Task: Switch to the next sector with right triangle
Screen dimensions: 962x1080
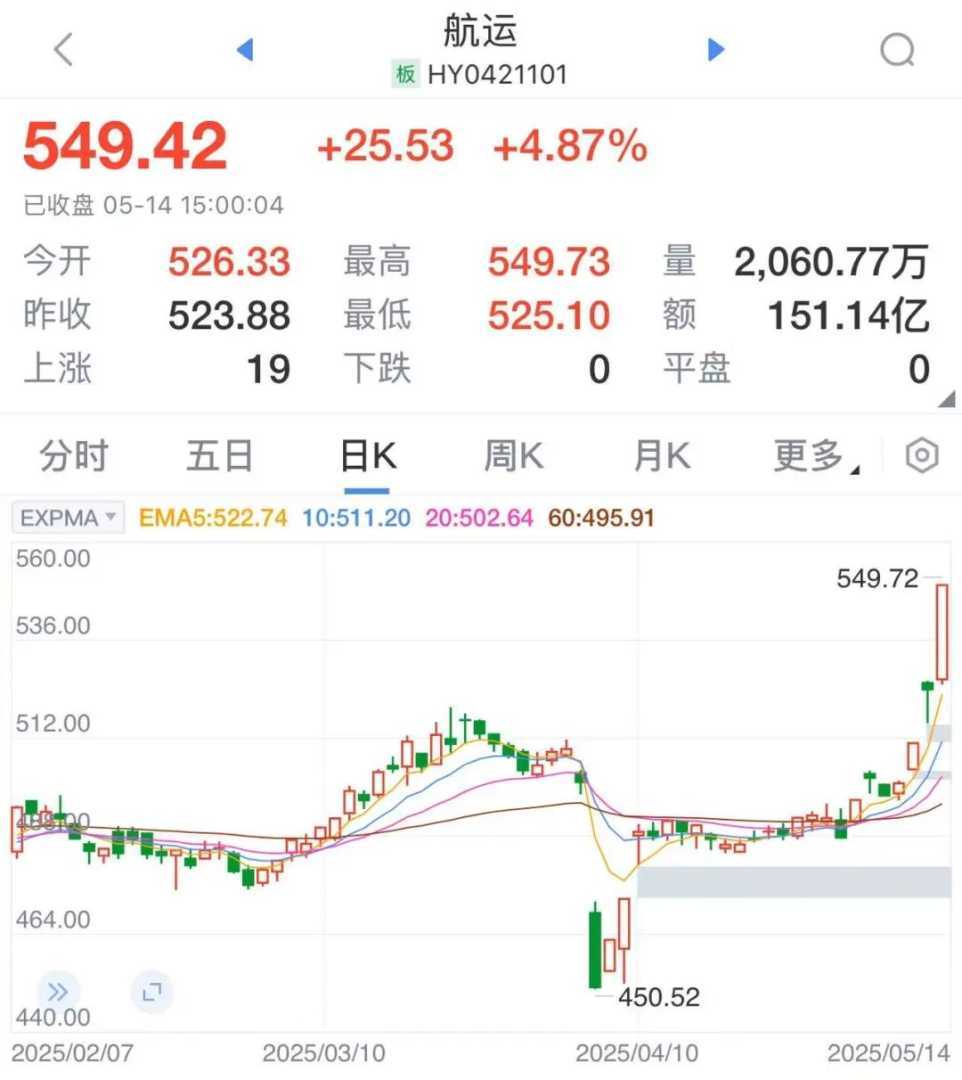Action: [716, 49]
